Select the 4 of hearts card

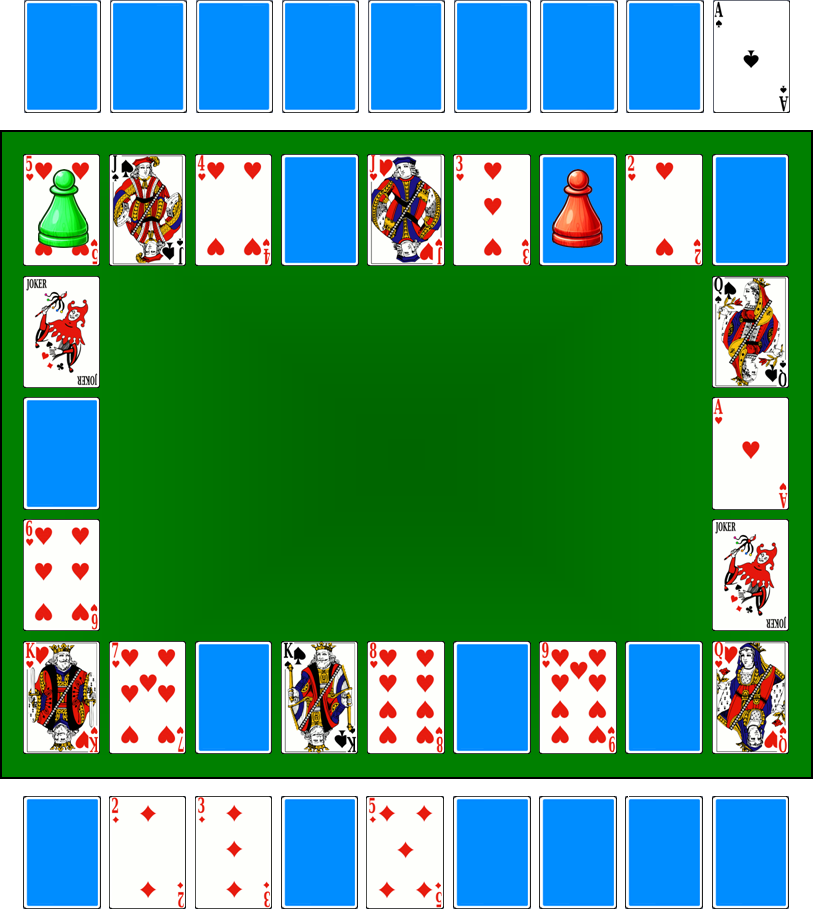pos(233,210)
